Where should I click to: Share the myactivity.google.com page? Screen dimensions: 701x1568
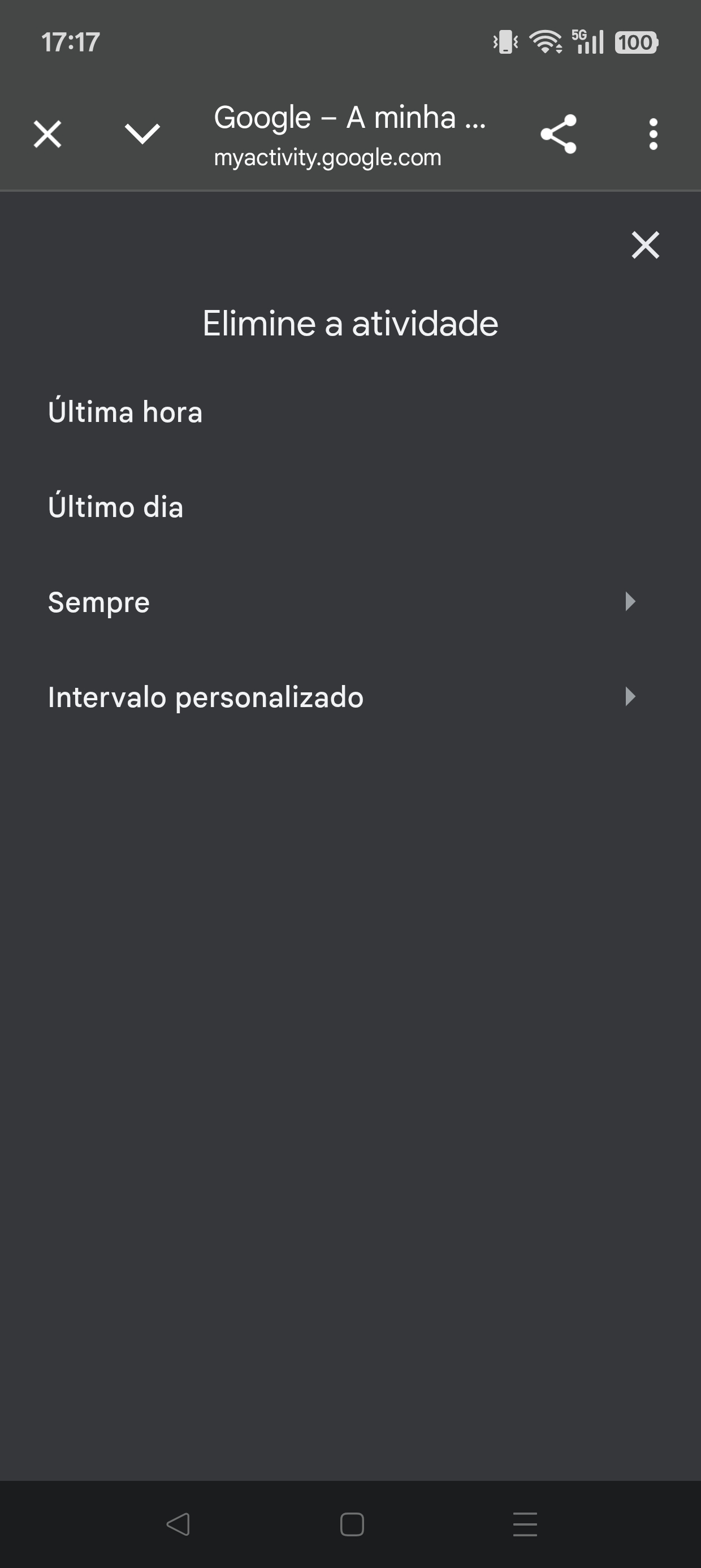(x=558, y=134)
